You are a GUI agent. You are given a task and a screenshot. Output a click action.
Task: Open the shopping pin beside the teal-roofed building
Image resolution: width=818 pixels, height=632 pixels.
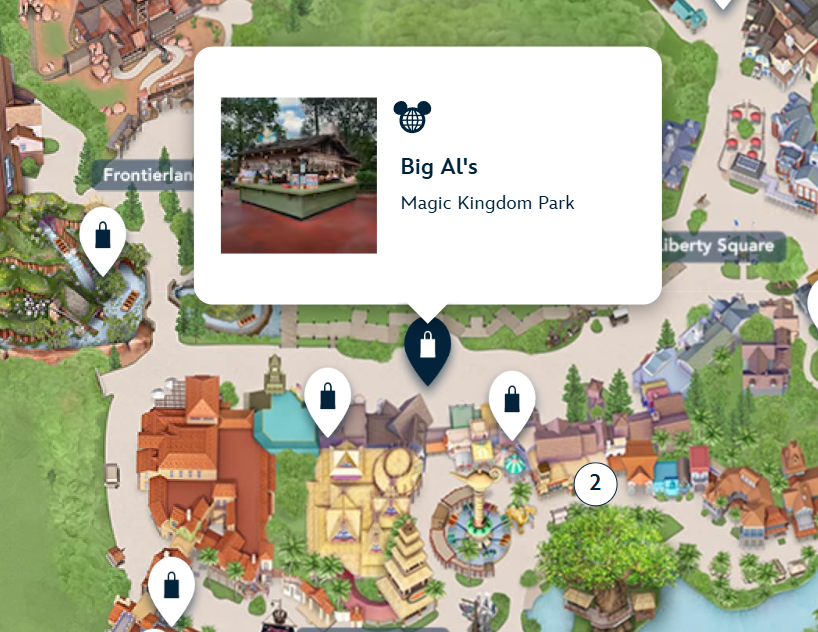[x=327, y=398]
